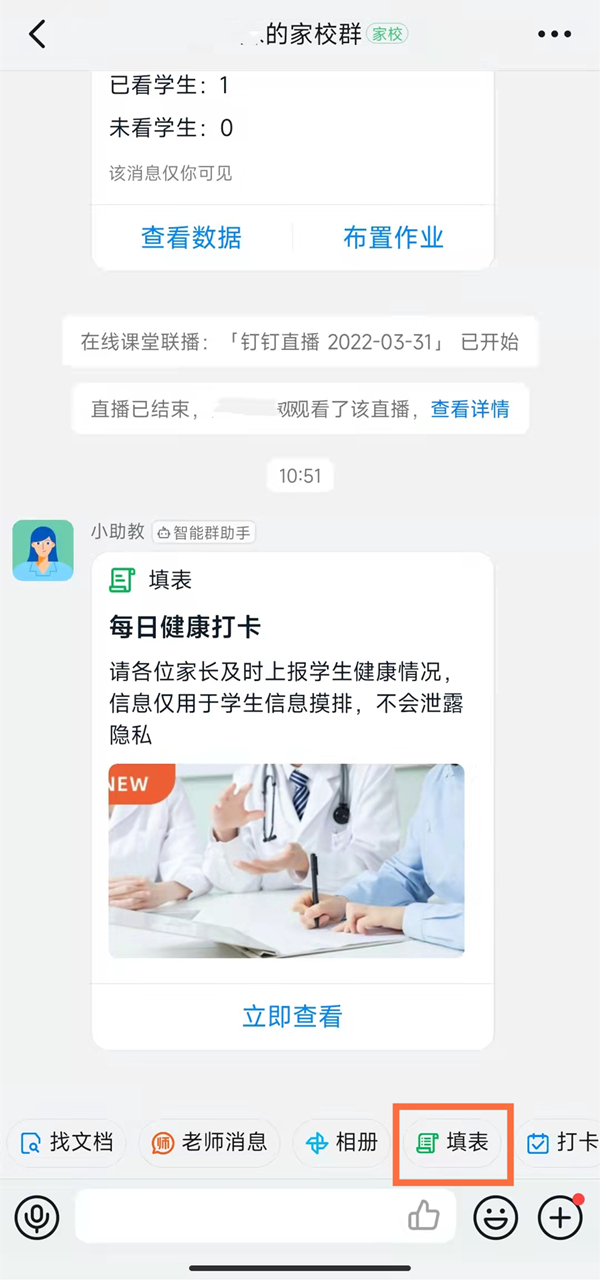This screenshot has height=1280, width=600.
Task: Switch to voice input microphone
Action: pos(38,1217)
